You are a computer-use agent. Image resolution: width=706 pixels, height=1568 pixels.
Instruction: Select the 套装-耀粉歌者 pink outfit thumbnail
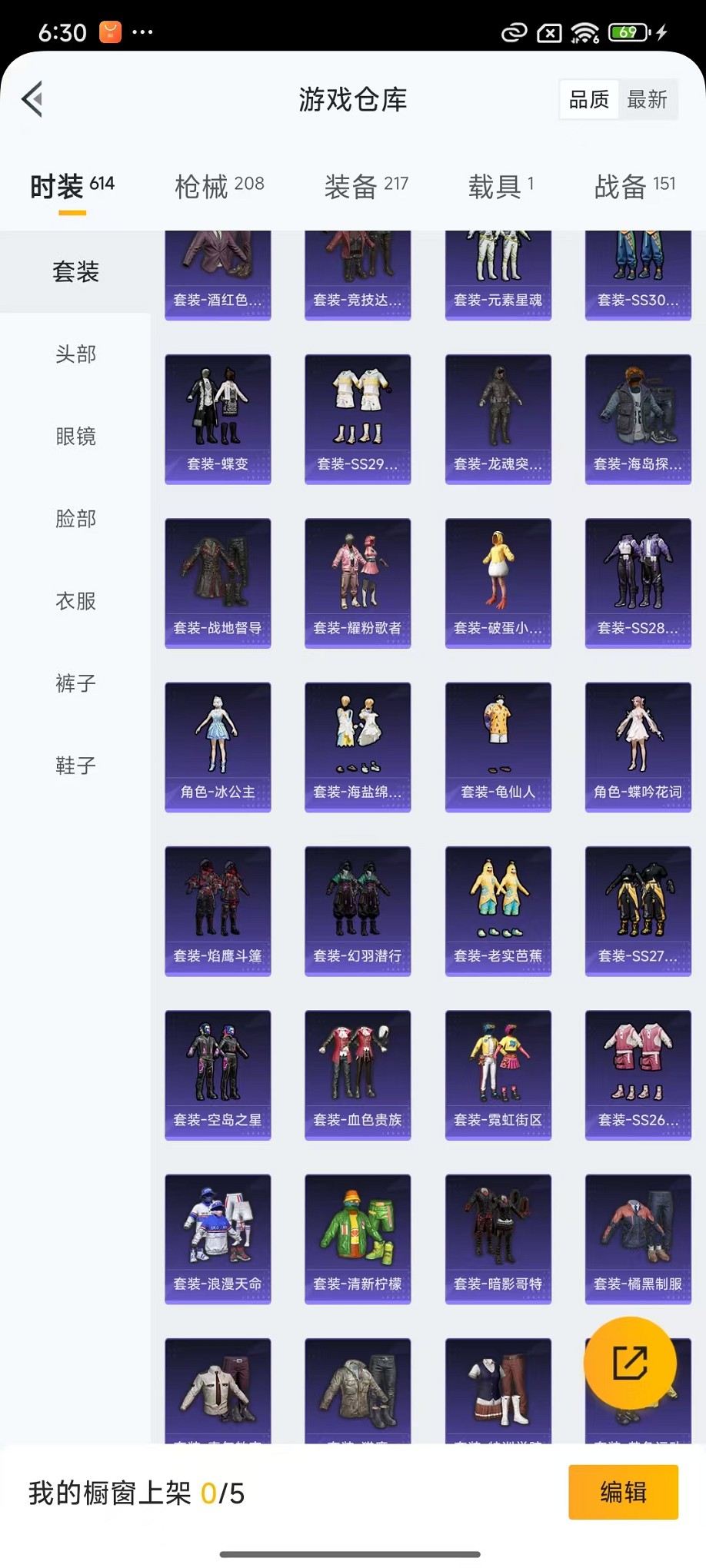click(x=358, y=583)
